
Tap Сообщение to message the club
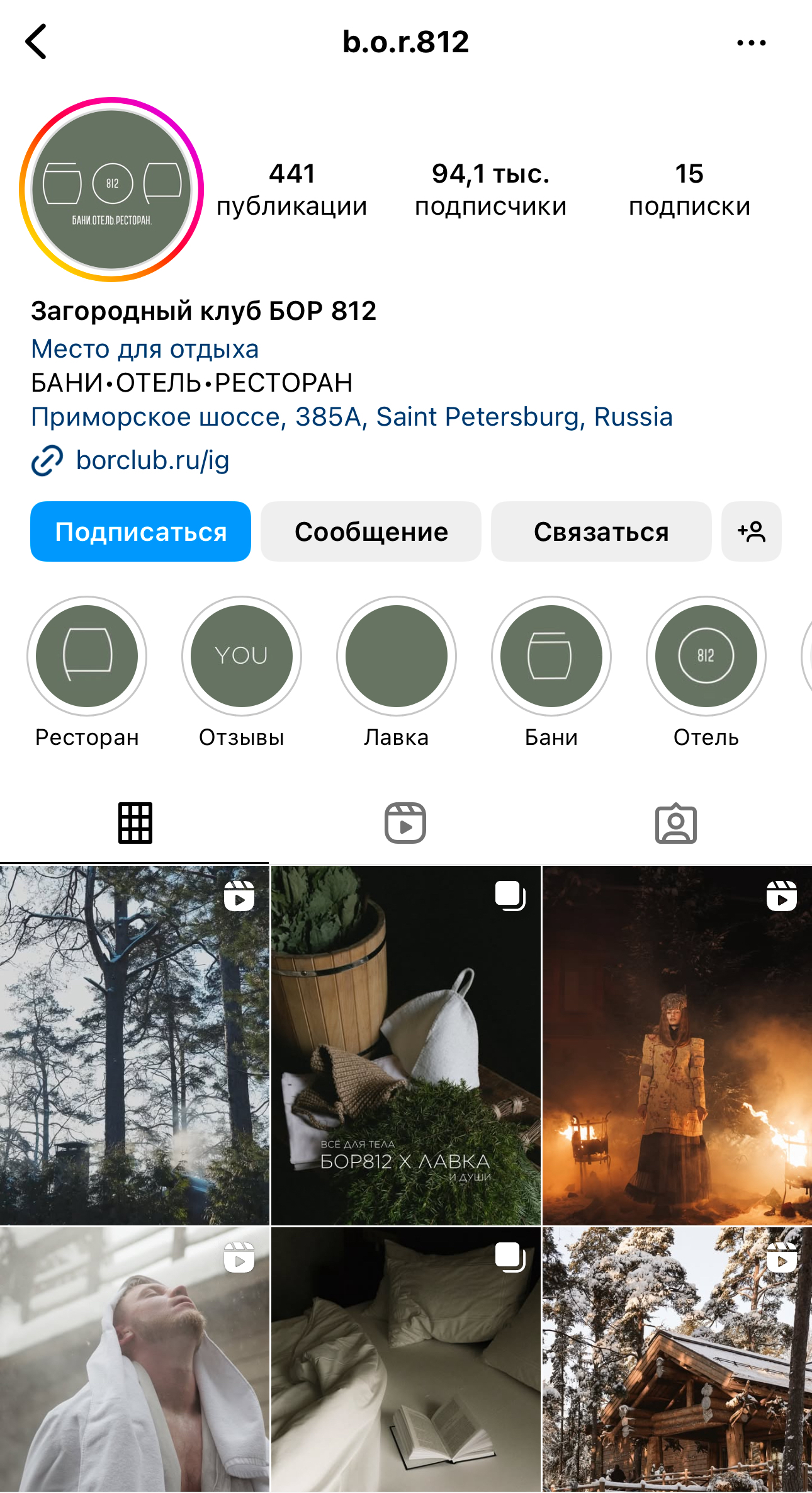click(371, 531)
